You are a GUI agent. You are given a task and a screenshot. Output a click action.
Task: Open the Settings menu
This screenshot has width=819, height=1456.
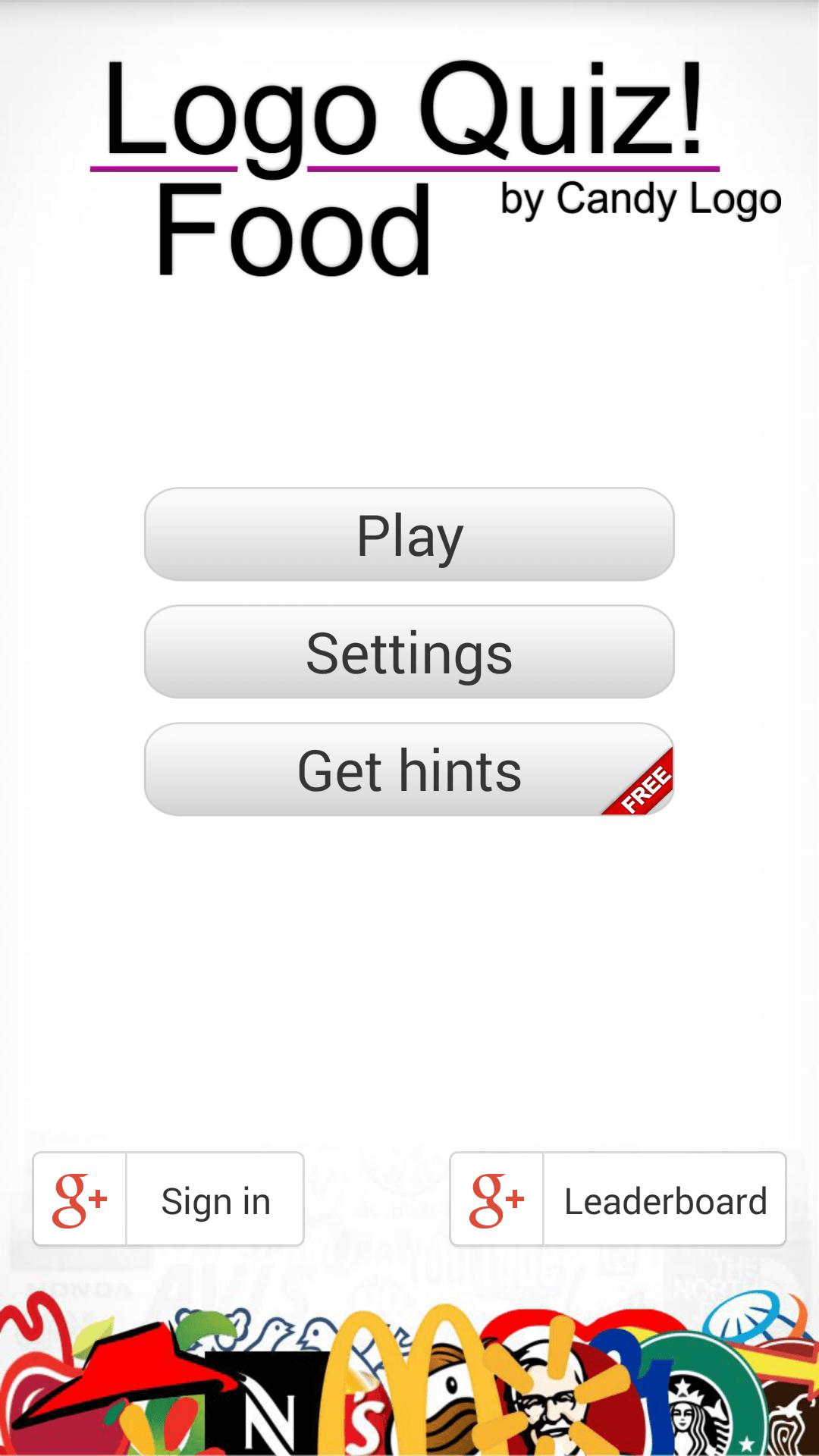(409, 652)
